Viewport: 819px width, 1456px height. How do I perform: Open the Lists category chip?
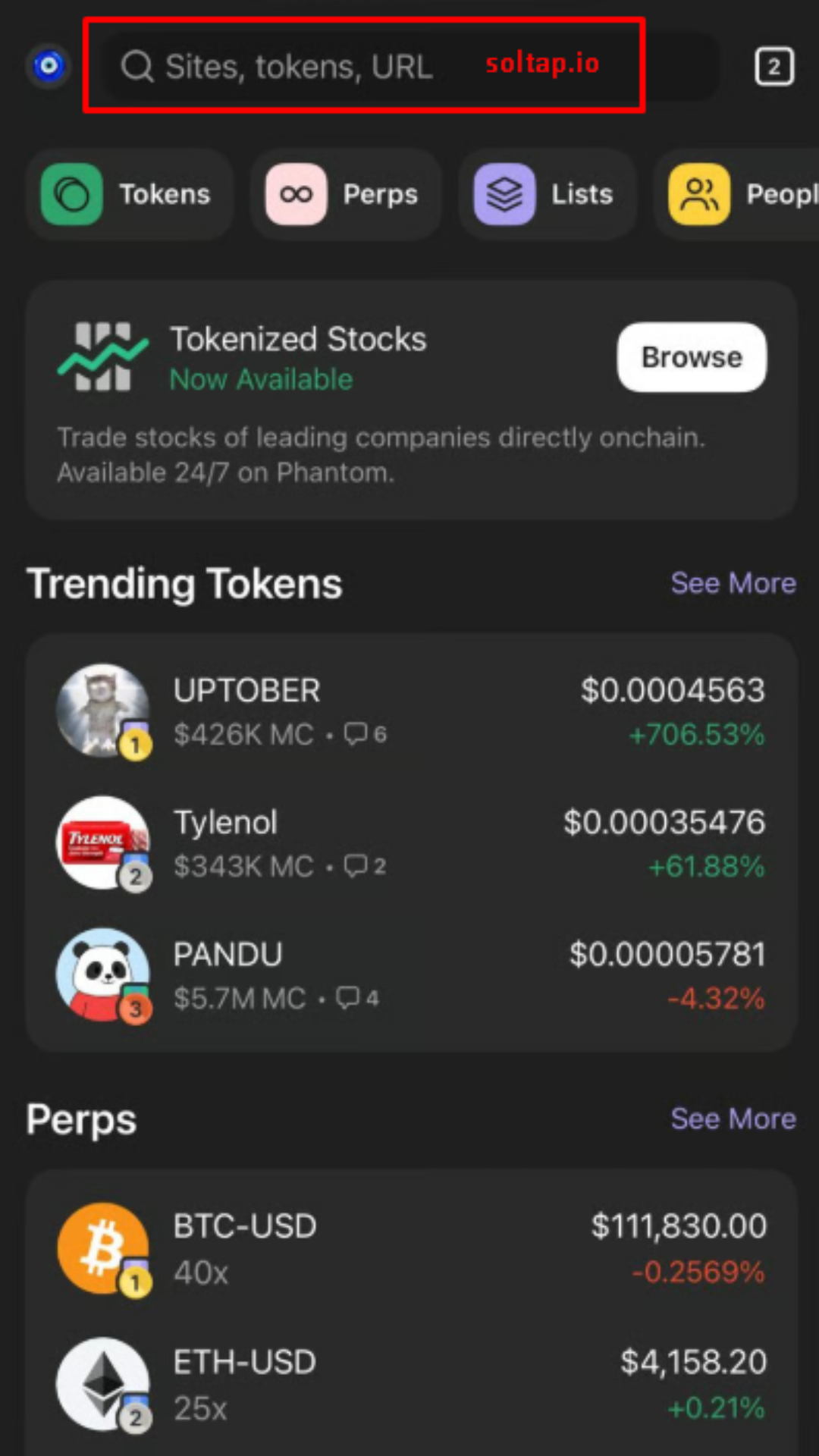(547, 194)
